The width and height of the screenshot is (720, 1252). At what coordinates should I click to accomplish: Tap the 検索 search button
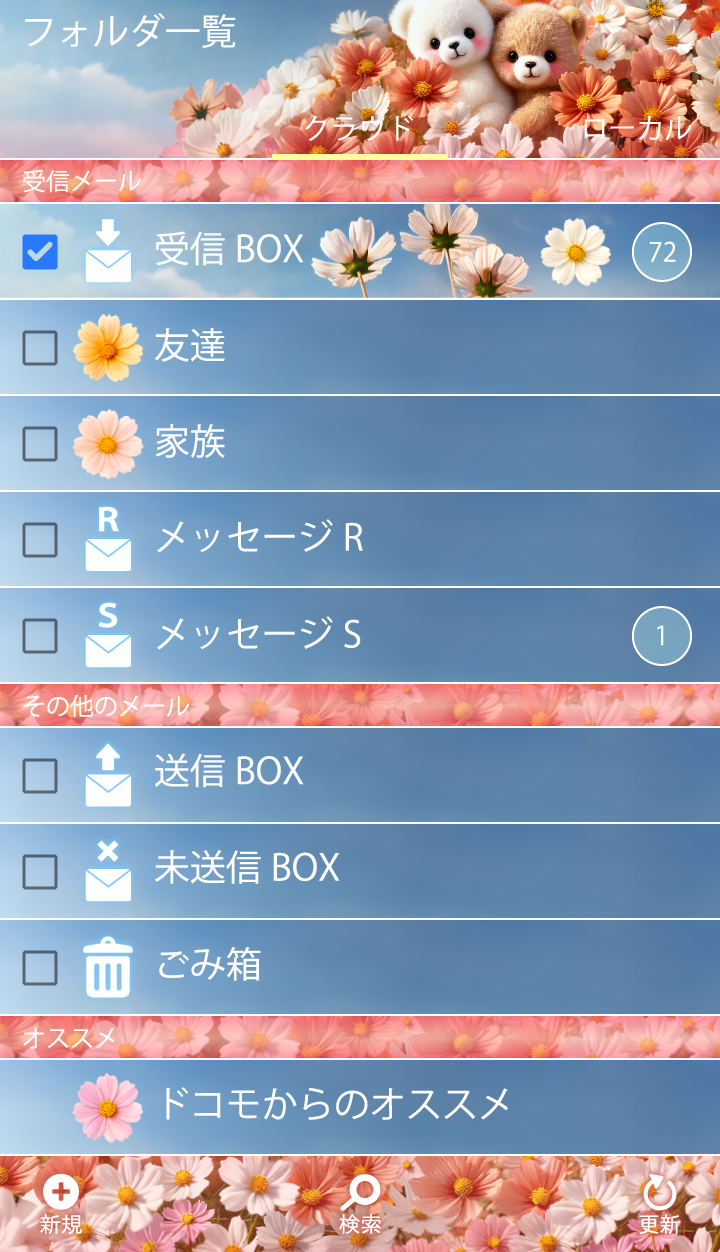point(360,1204)
